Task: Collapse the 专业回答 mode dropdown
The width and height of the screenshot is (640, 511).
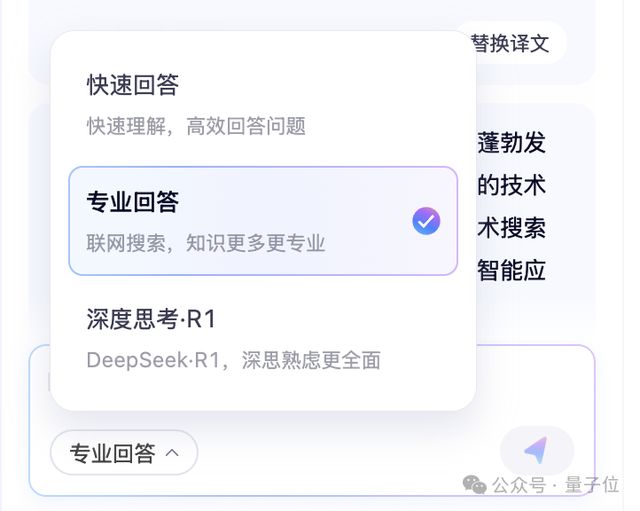Action: (124, 453)
